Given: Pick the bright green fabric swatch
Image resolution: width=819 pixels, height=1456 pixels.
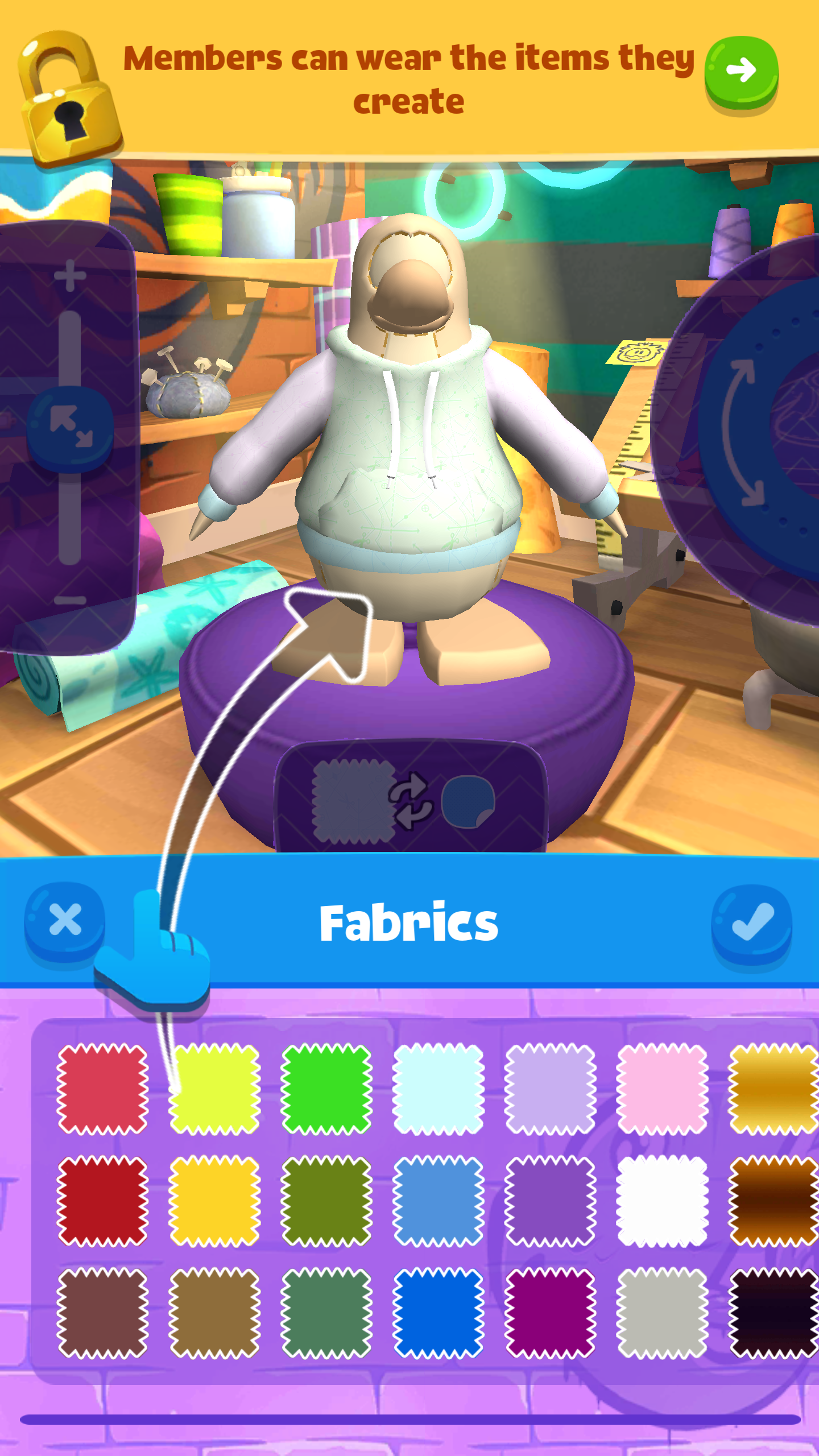Looking at the screenshot, I should (326, 1089).
